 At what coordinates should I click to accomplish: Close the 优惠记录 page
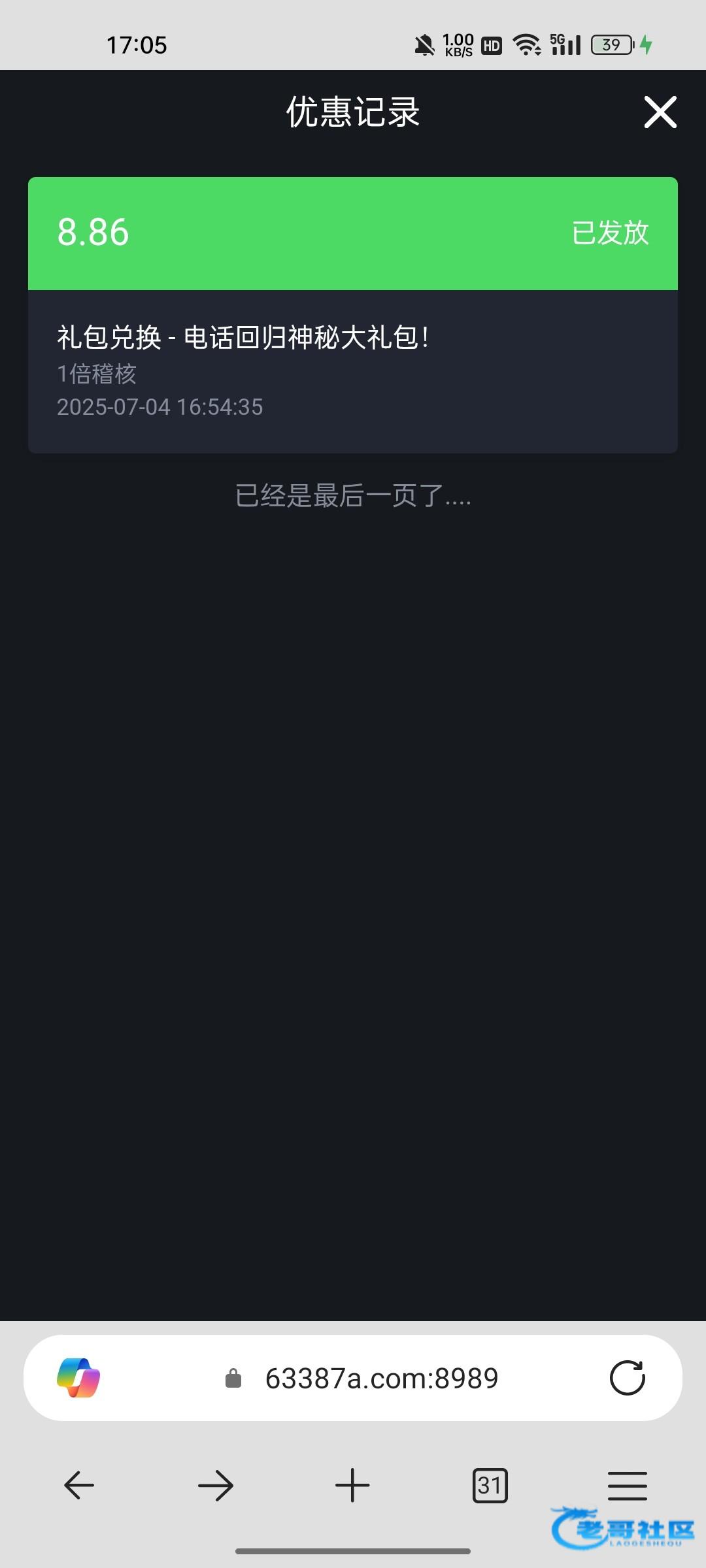click(660, 112)
